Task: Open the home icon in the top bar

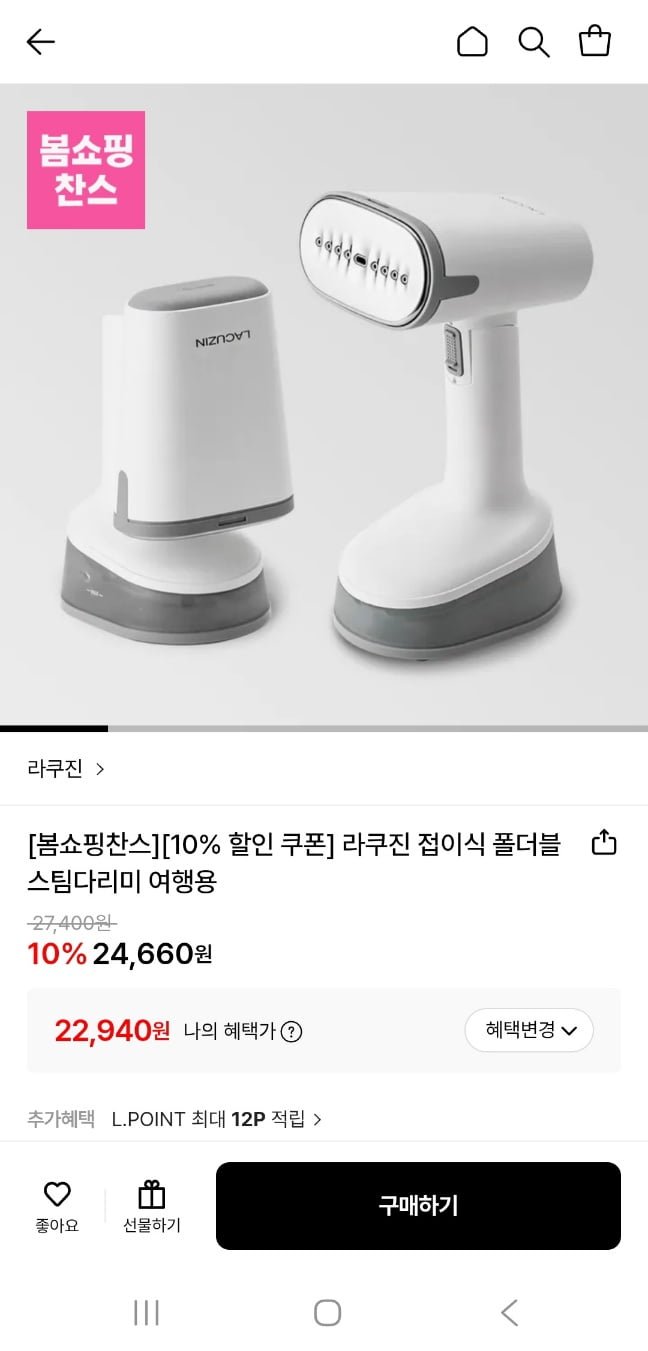Action: [x=472, y=42]
